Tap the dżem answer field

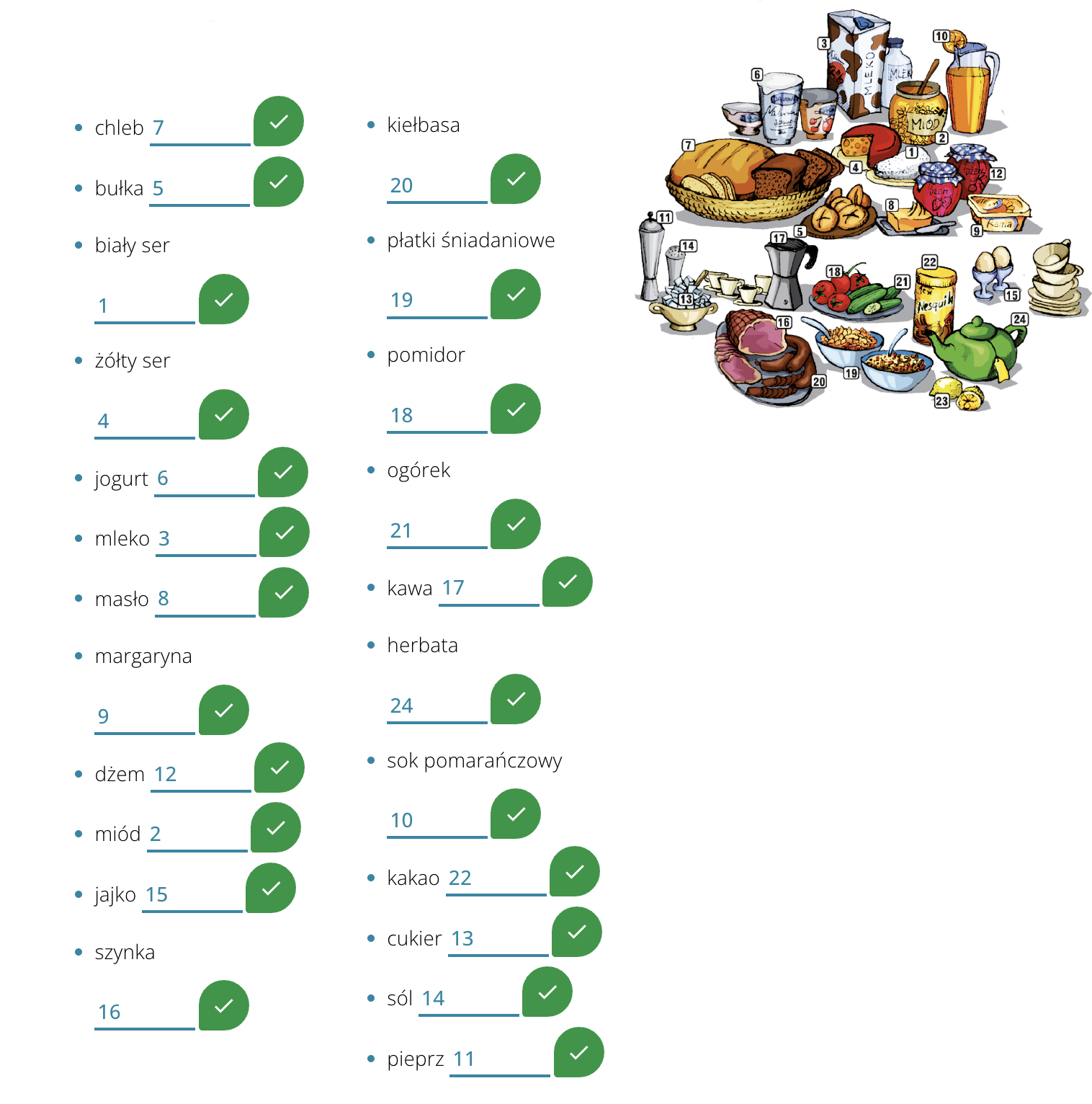(x=200, y=776)
